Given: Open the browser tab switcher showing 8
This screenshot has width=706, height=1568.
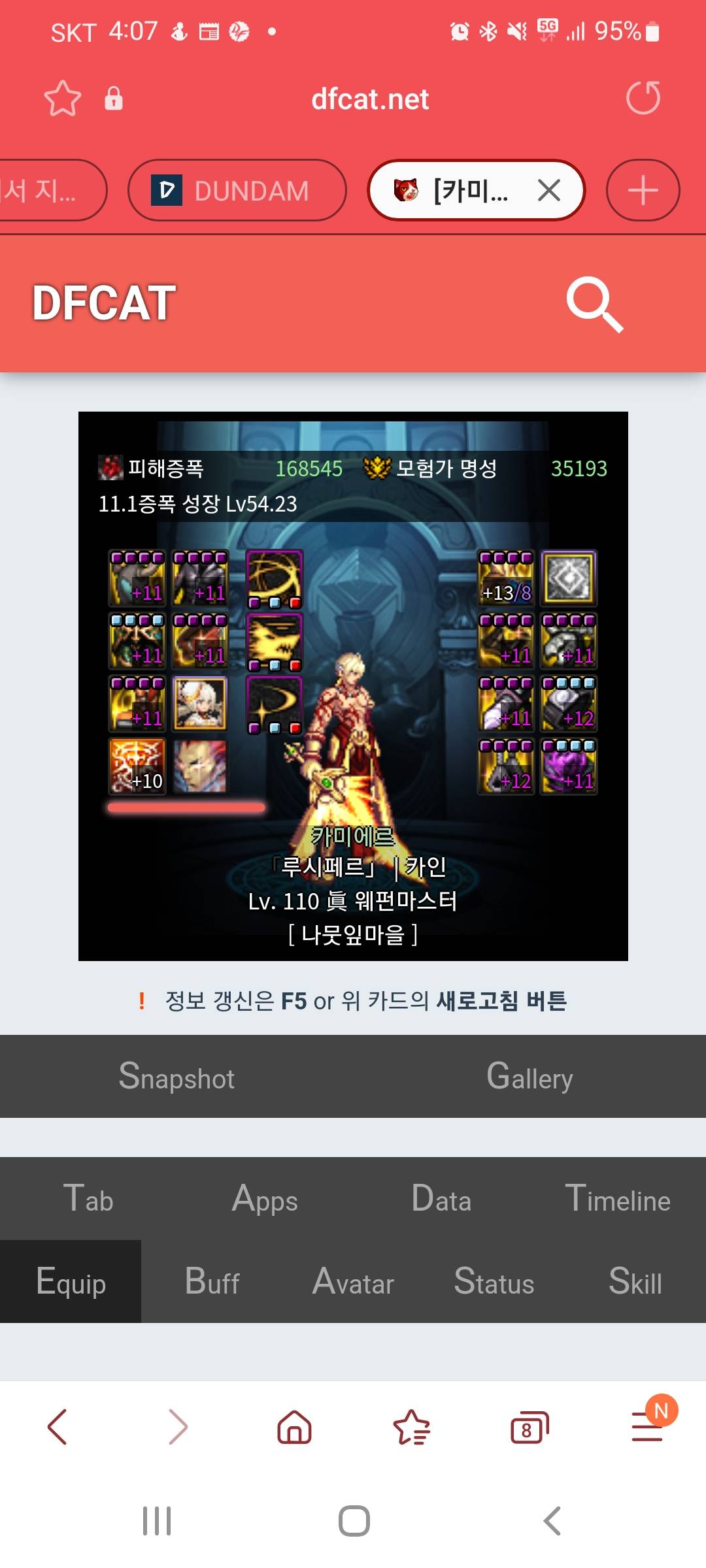Looking at the screenshot, I should click(528, 1428).
